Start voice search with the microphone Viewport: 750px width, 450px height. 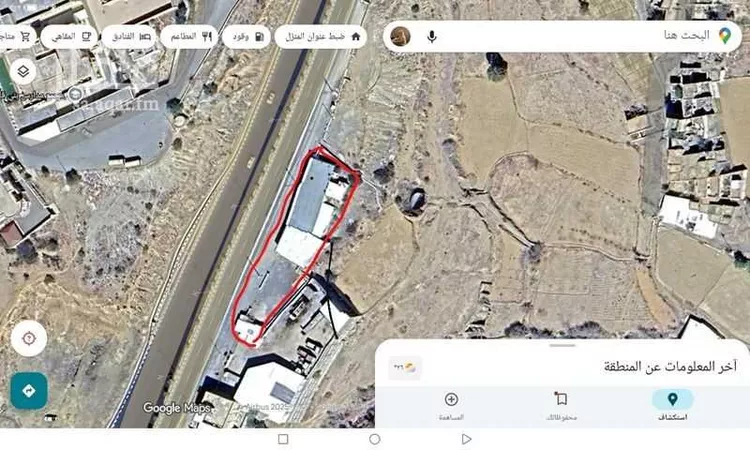click(432, 36)
